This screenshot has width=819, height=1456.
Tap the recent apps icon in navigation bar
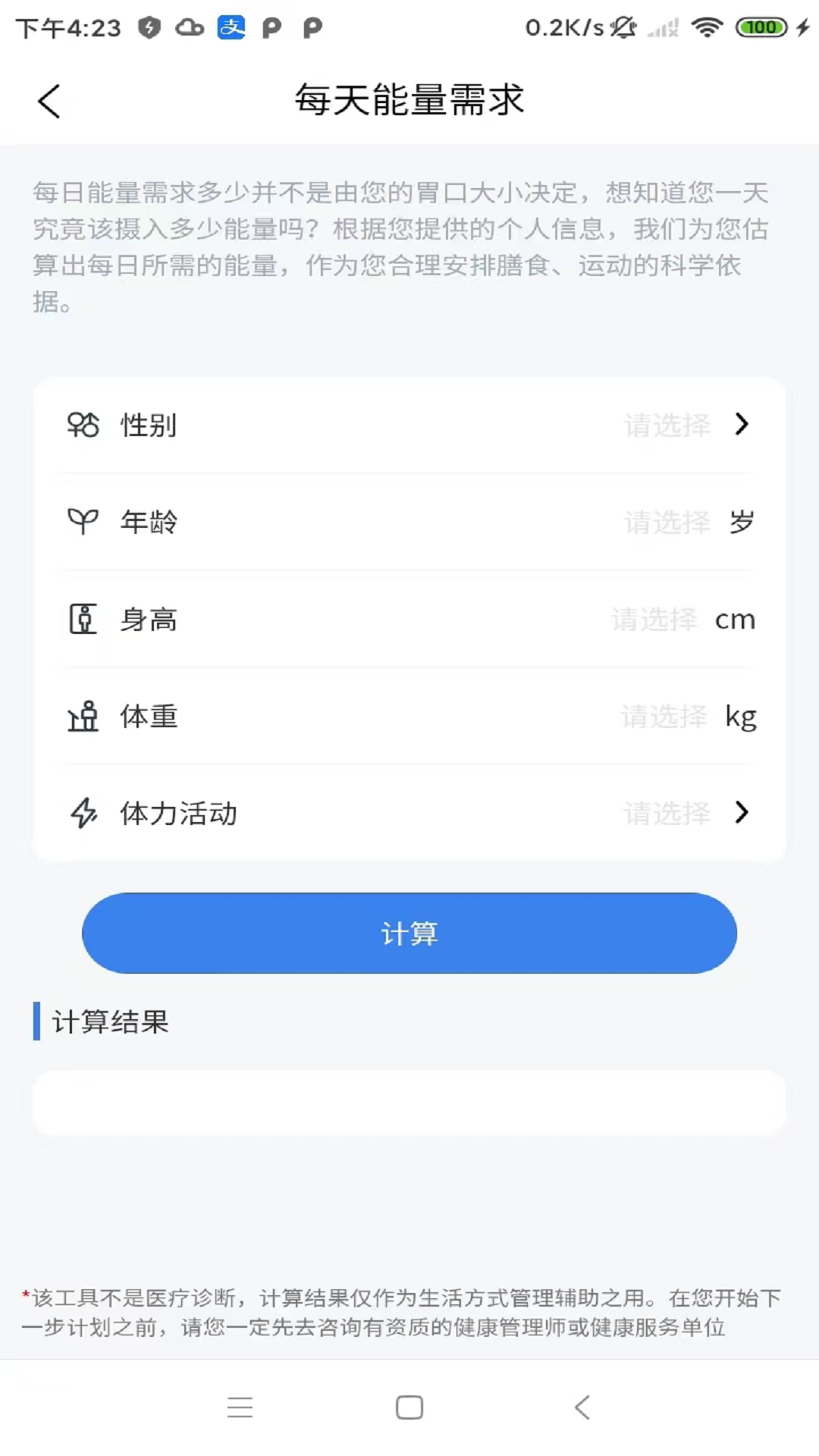pos(240,1407)
